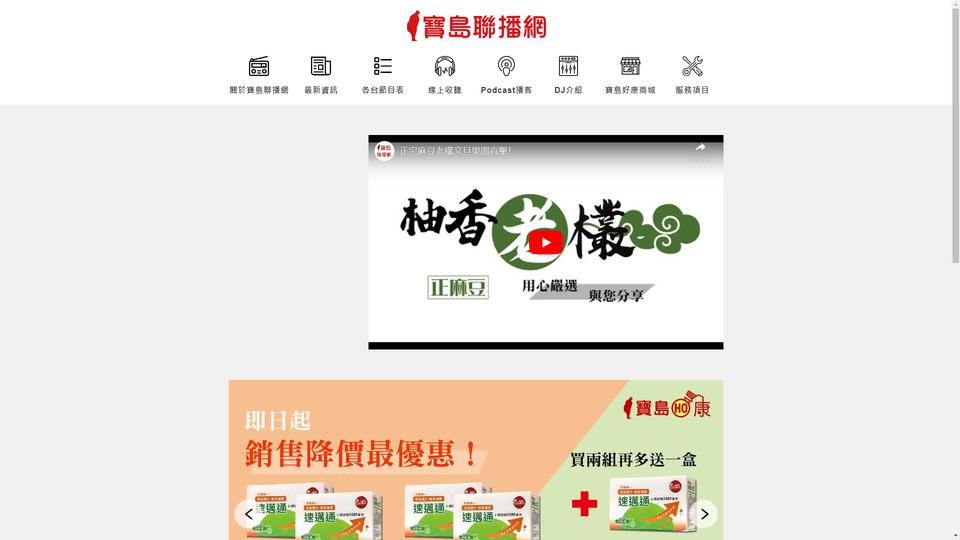960x540 pixels.
Task: Open Podcast播客 page
Action: pyautogui.click(x=506, y=75)
